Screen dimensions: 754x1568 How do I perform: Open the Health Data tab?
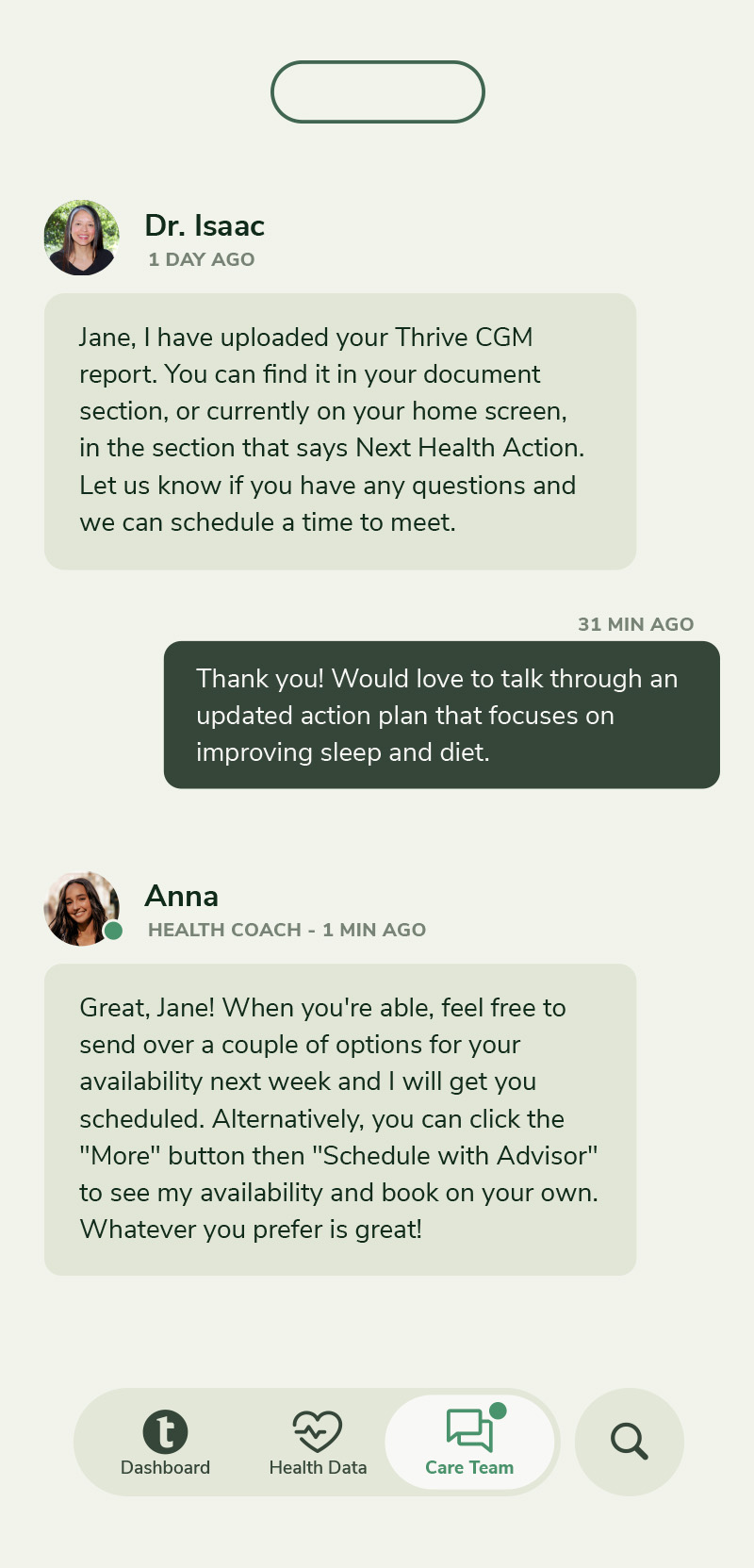click(318, 1443)
